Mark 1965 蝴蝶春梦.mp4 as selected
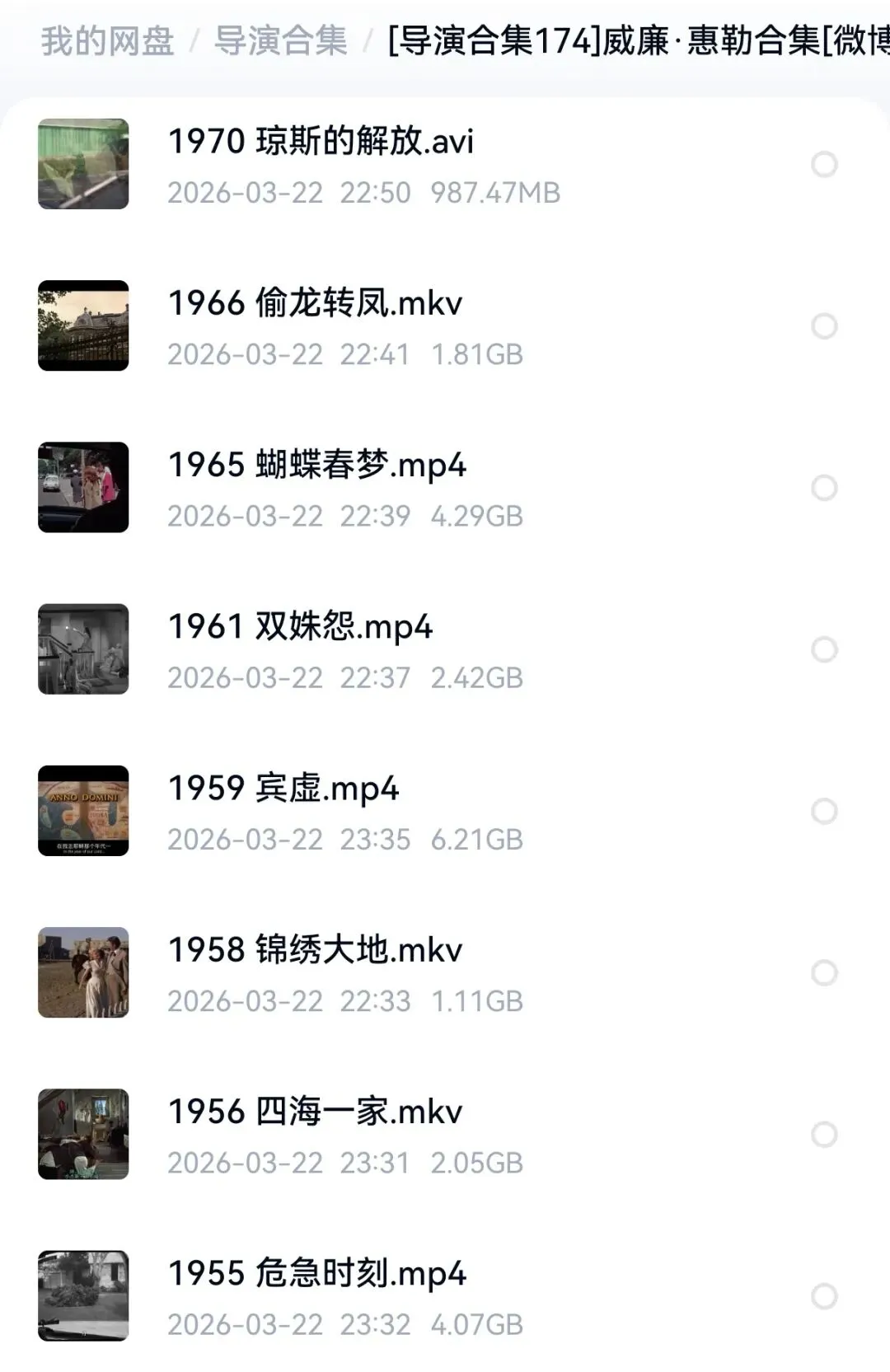 click(824, 488)
